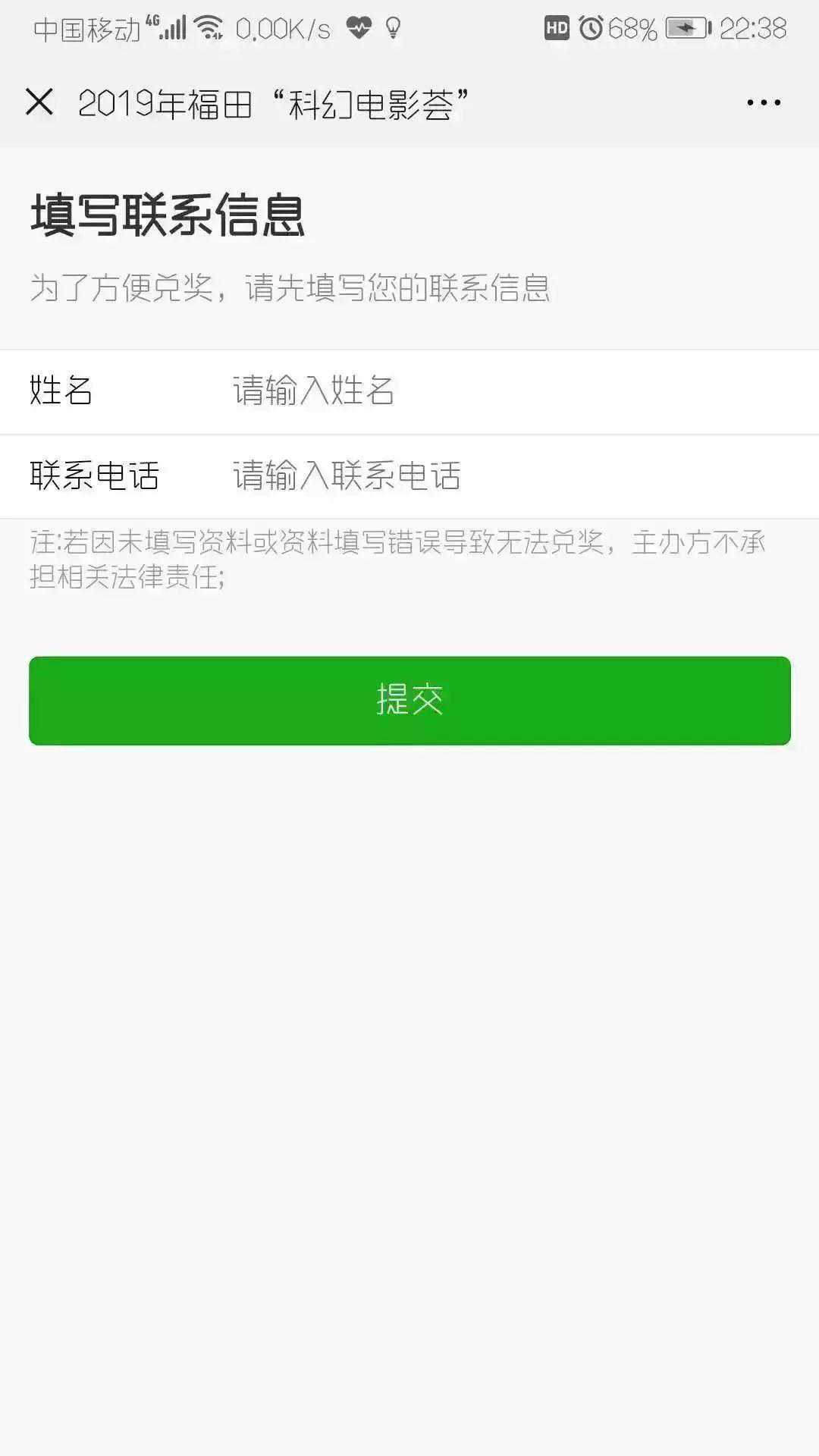Open the three-dot overflow menu
Screen dimensions: 819x1456
coord(763,102)
